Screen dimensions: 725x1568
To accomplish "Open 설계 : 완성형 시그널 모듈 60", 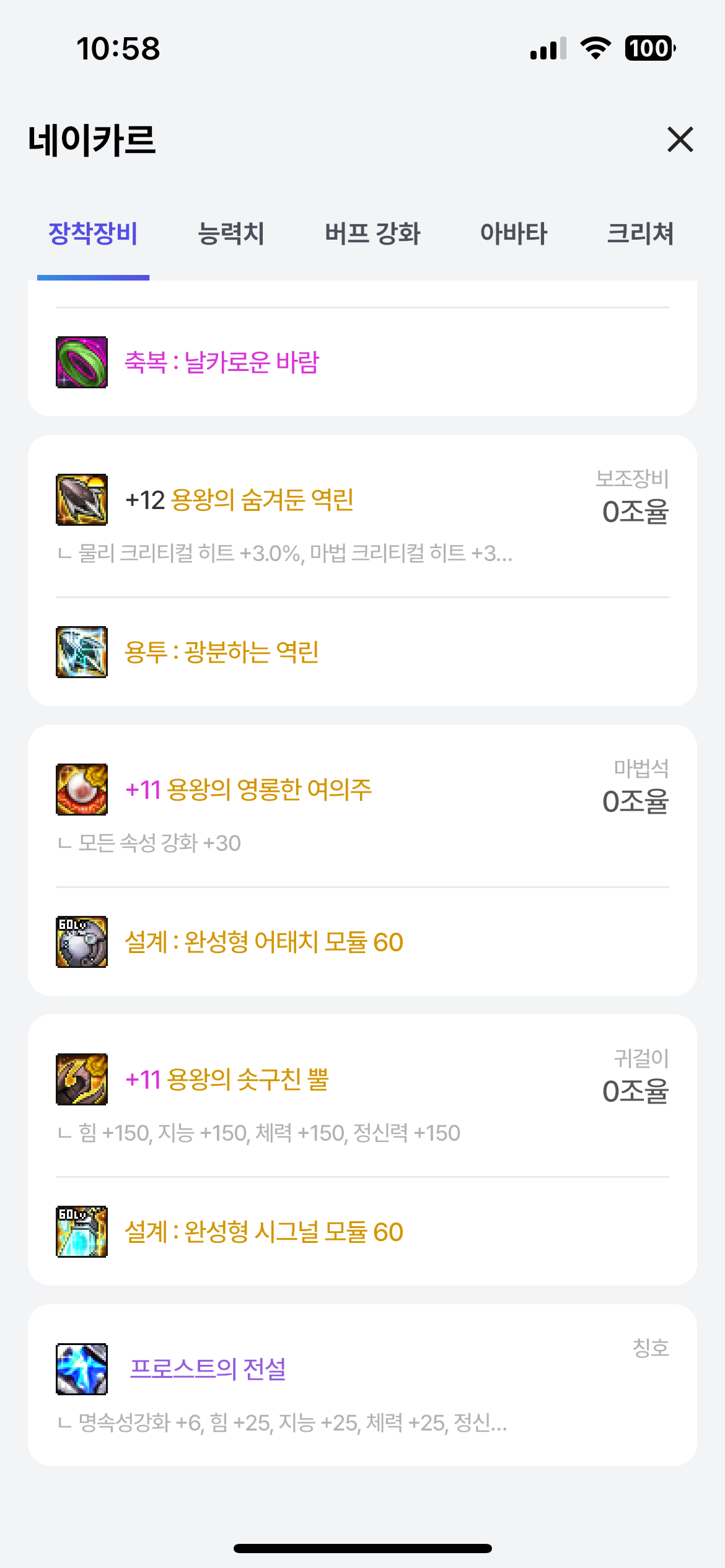I will (264, 1232).
